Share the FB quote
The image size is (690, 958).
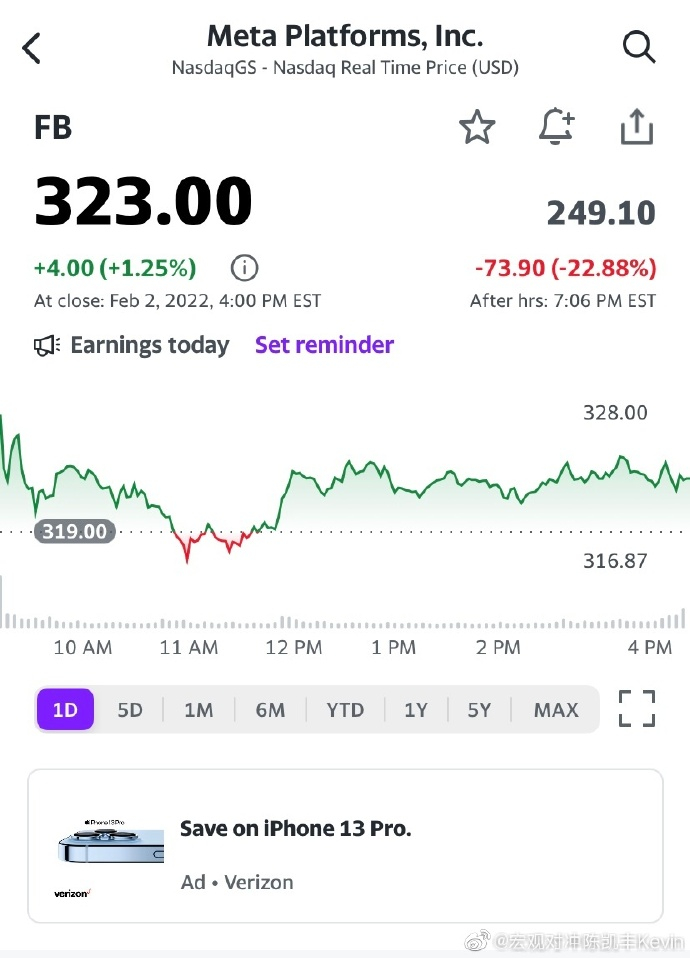click(636, 127)
